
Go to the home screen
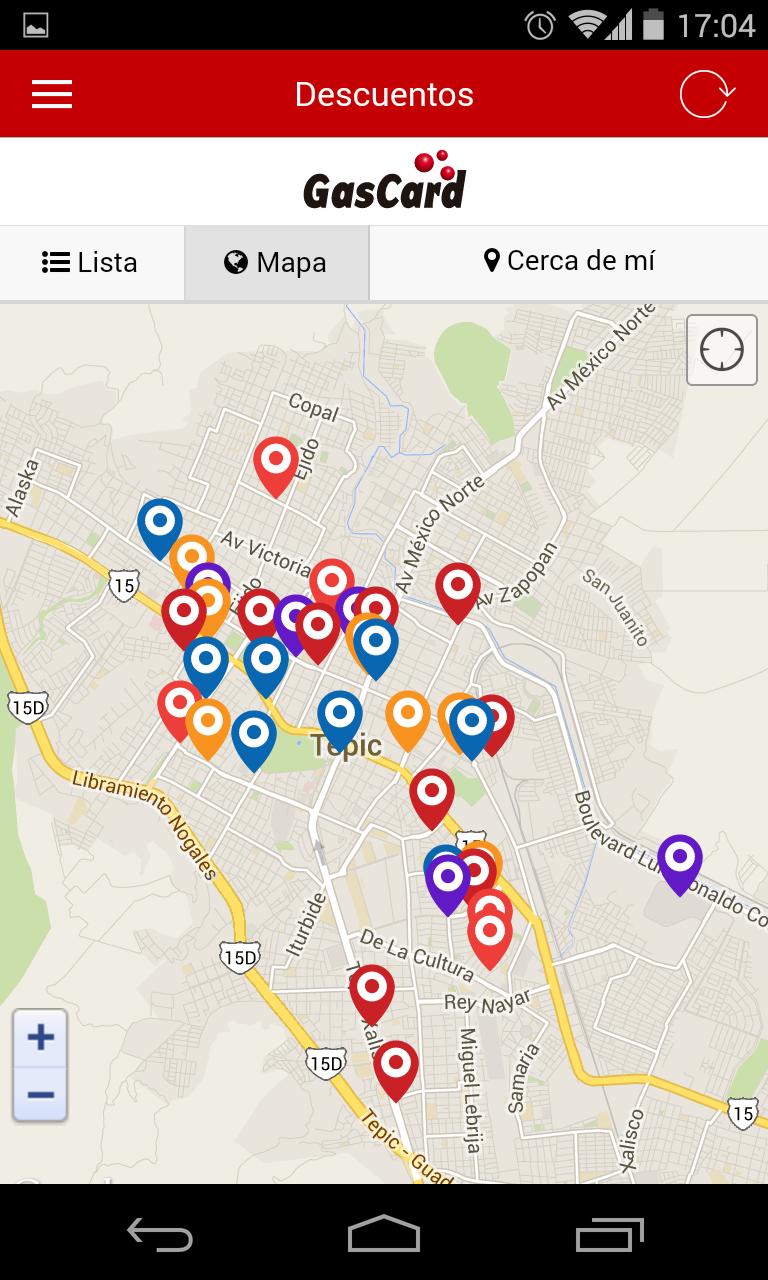pos(384,1233)
